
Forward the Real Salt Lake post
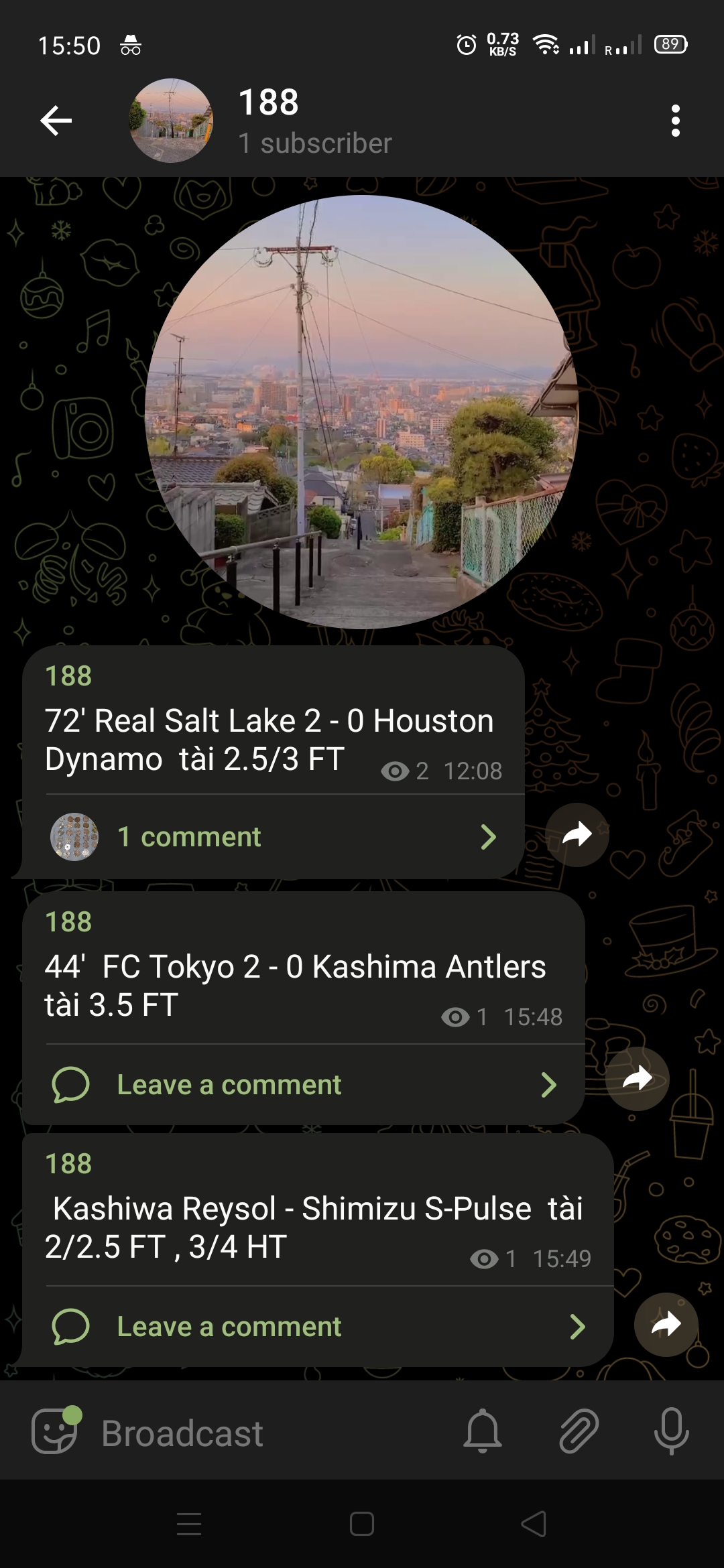[577, 834]
